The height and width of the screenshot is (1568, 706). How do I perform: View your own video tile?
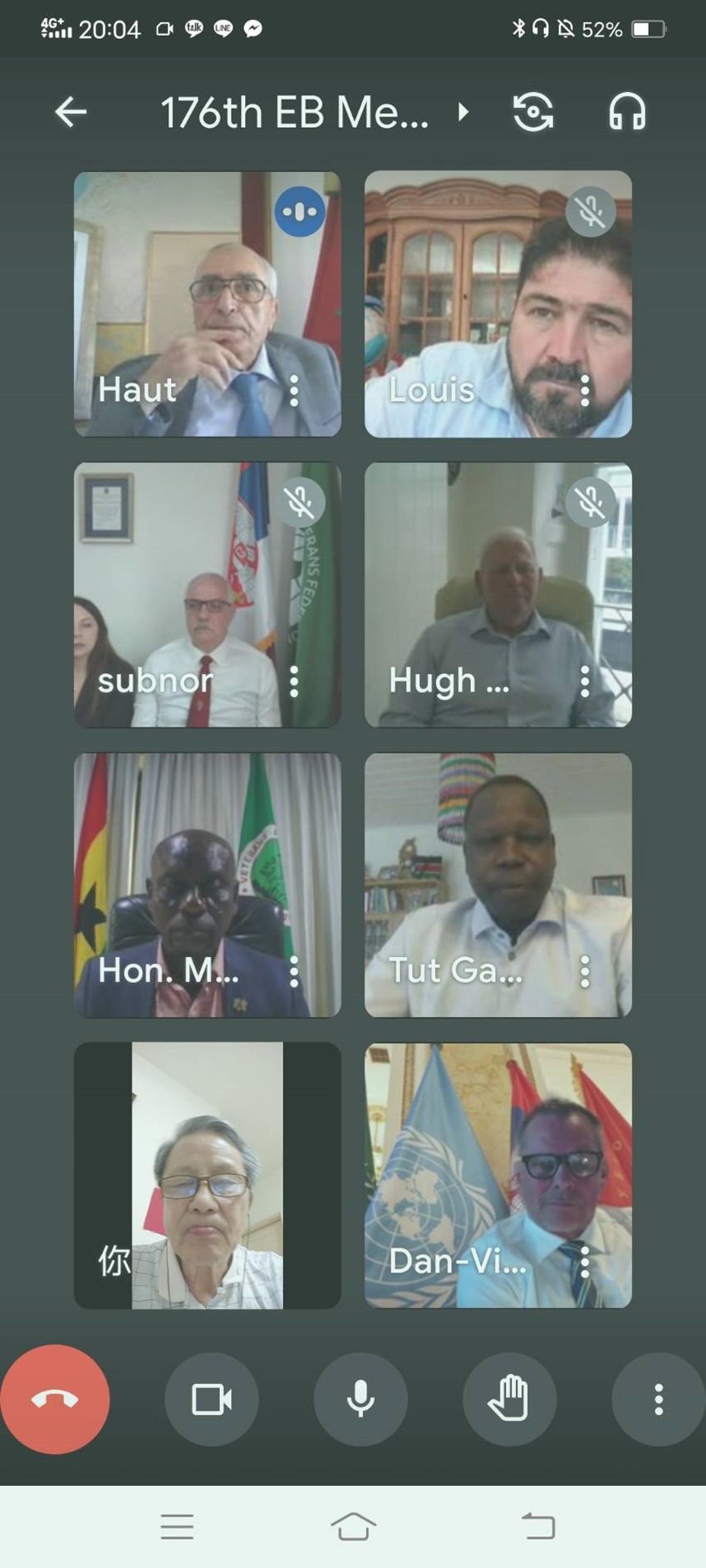click(x=207, y=1175)
